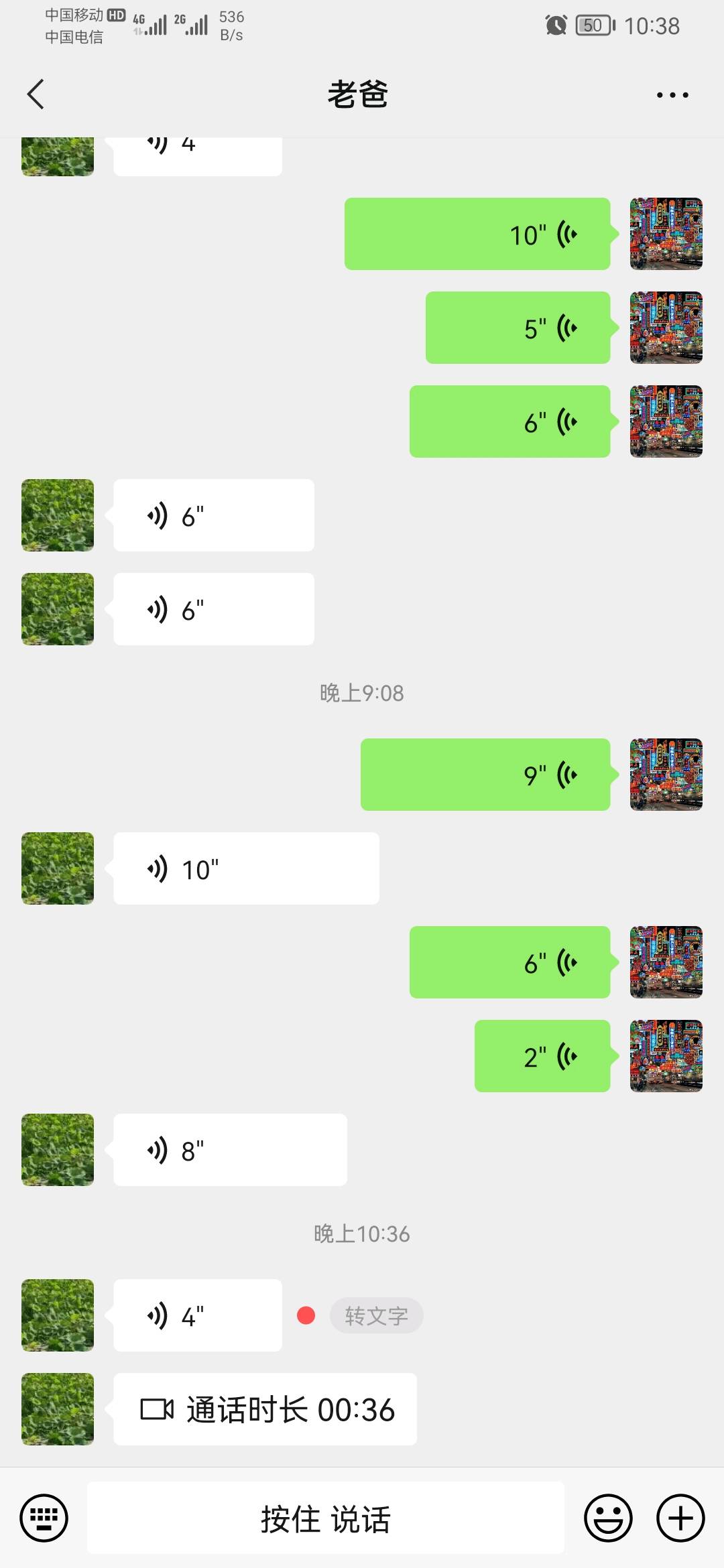Viewport: 724px width, 1568px height.
Task: Play the received 10" voice message
Action: 246,869
